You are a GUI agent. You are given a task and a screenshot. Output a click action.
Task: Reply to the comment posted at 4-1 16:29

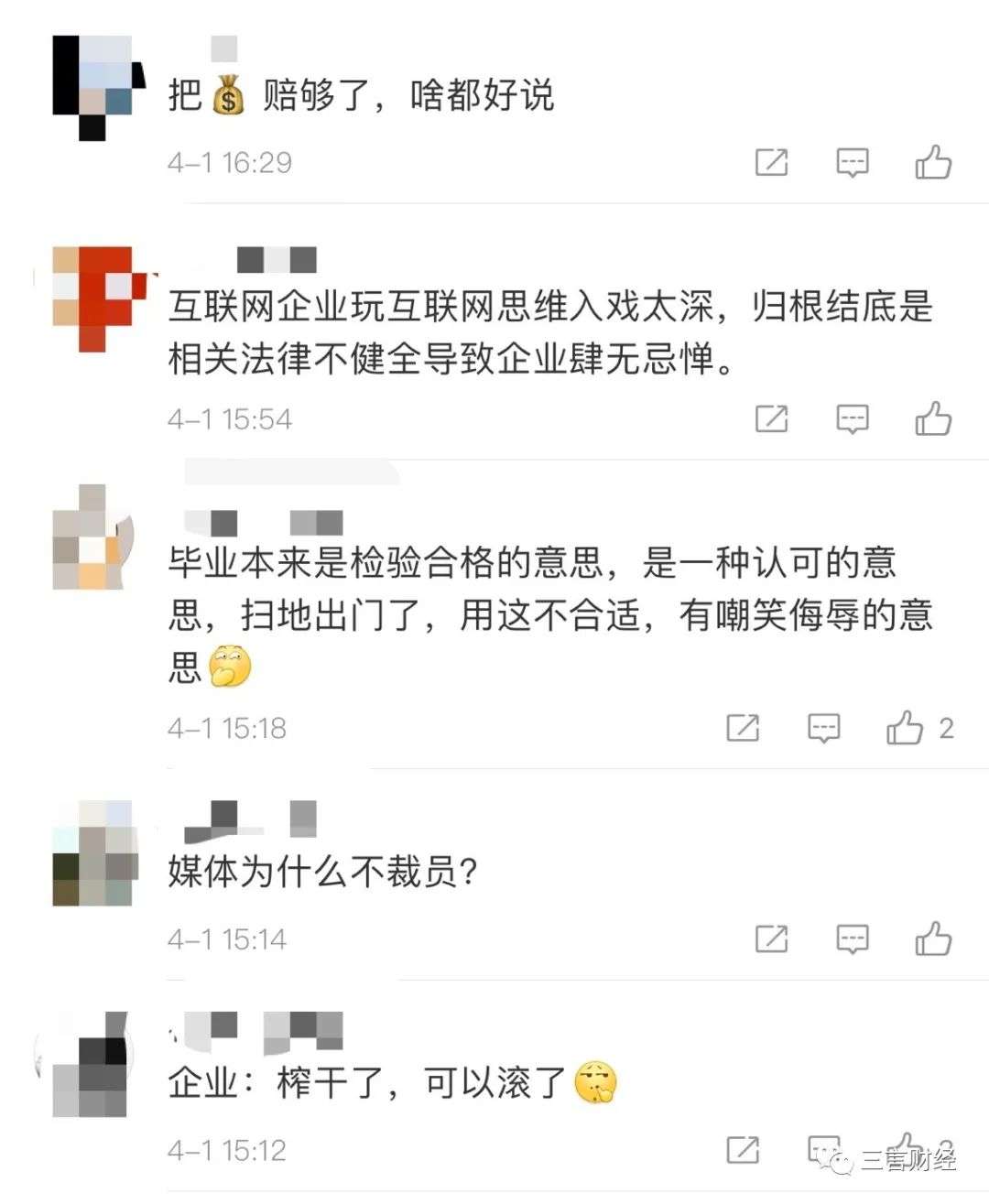point(852,163)
